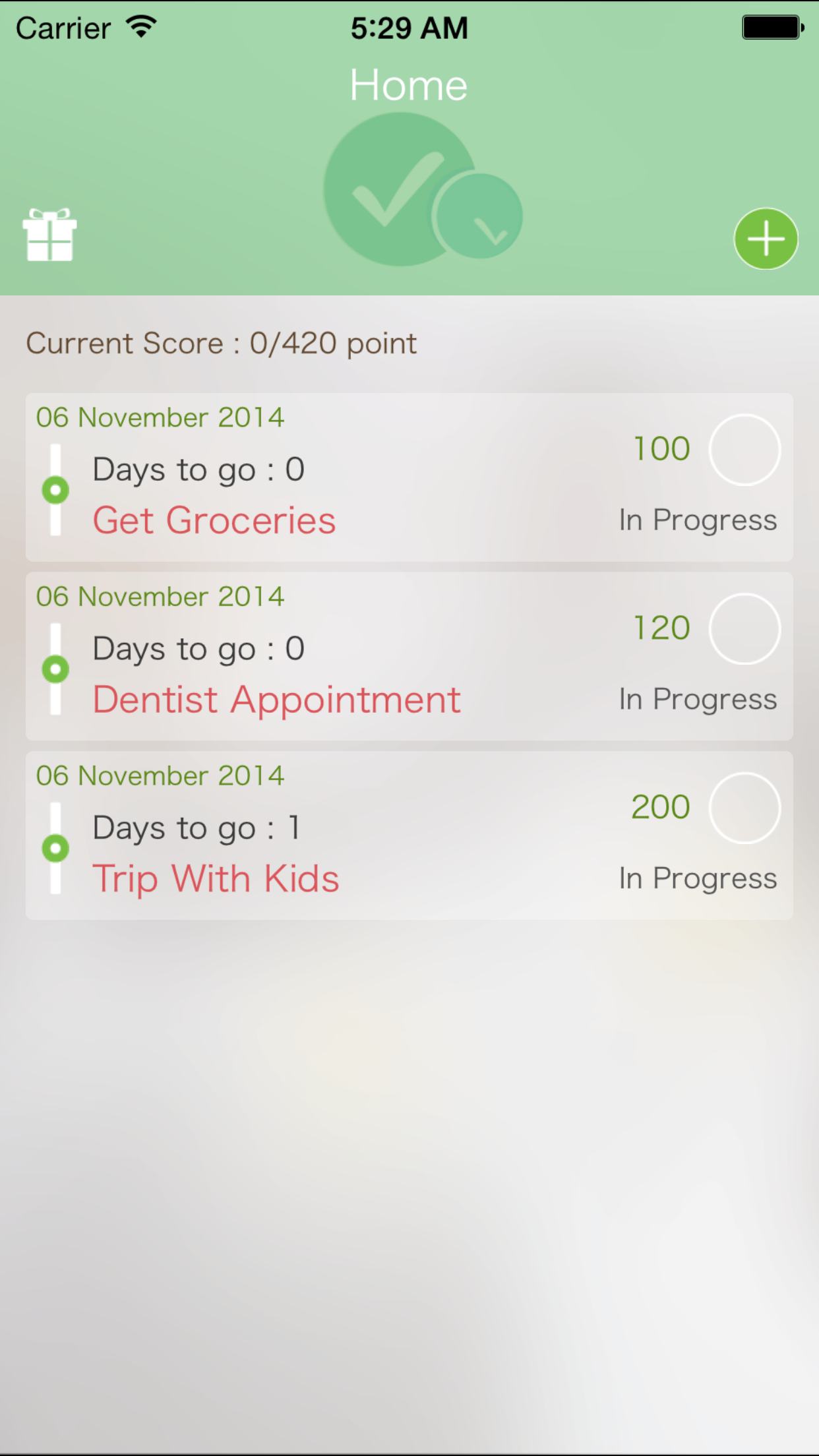Check off Dentist Appointment task
This screenshot has width=819, height=1456.
(744, 629)
